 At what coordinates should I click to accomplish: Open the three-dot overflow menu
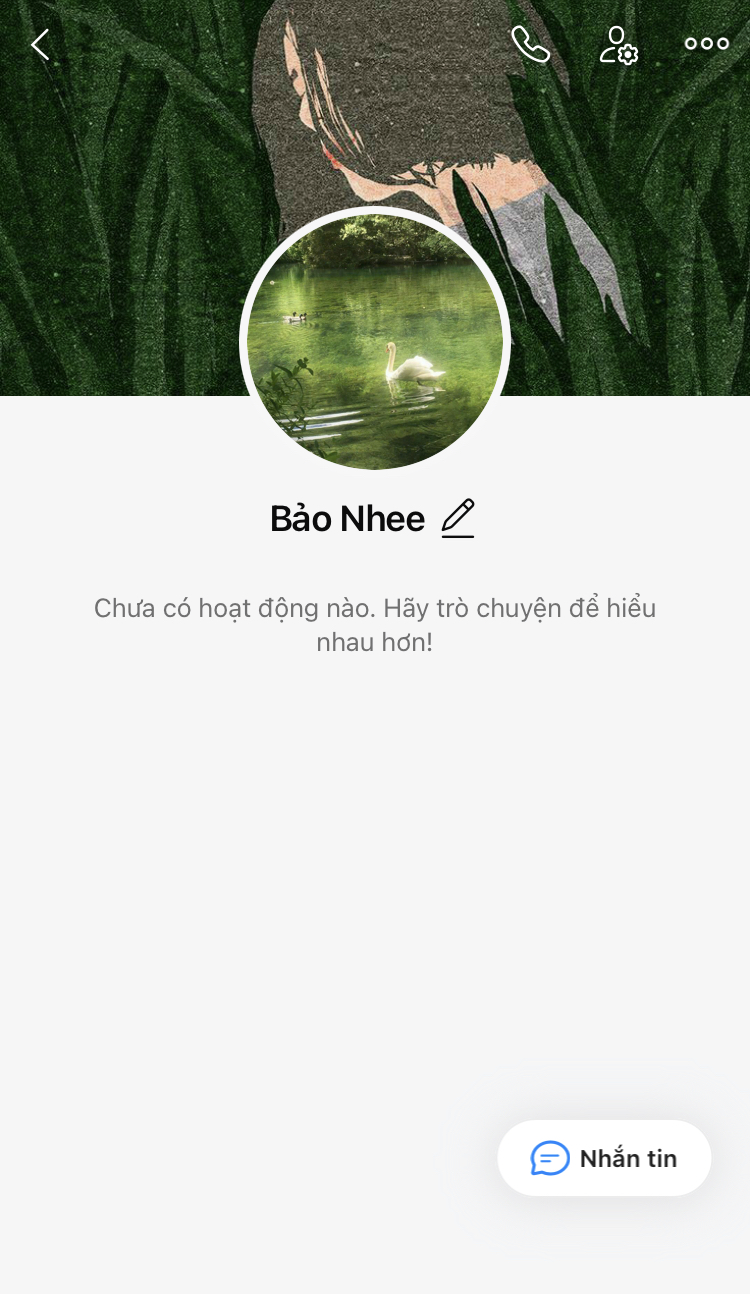tap(706, 44)
